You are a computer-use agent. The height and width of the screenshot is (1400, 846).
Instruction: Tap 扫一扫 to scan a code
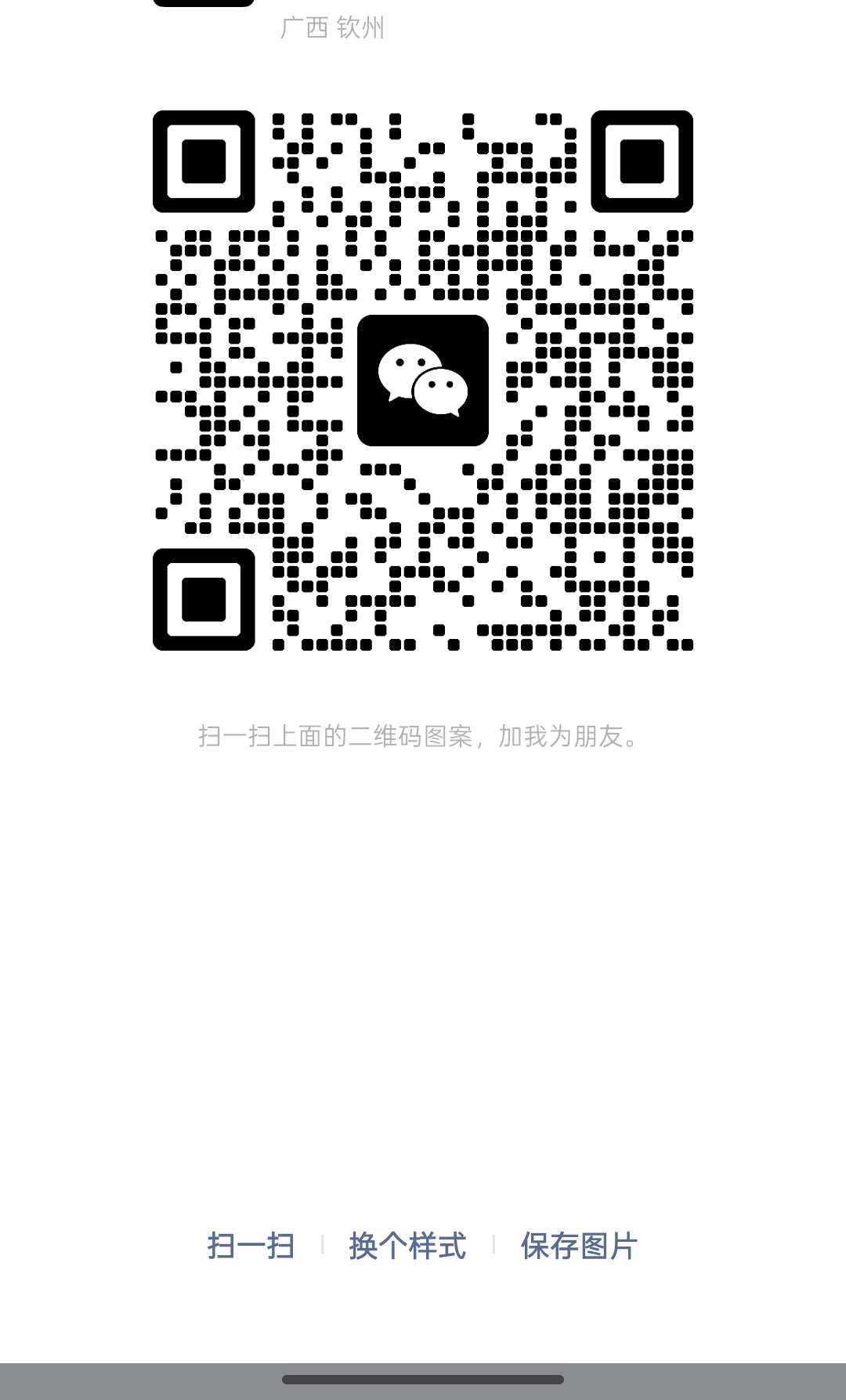coord(251,1246)
